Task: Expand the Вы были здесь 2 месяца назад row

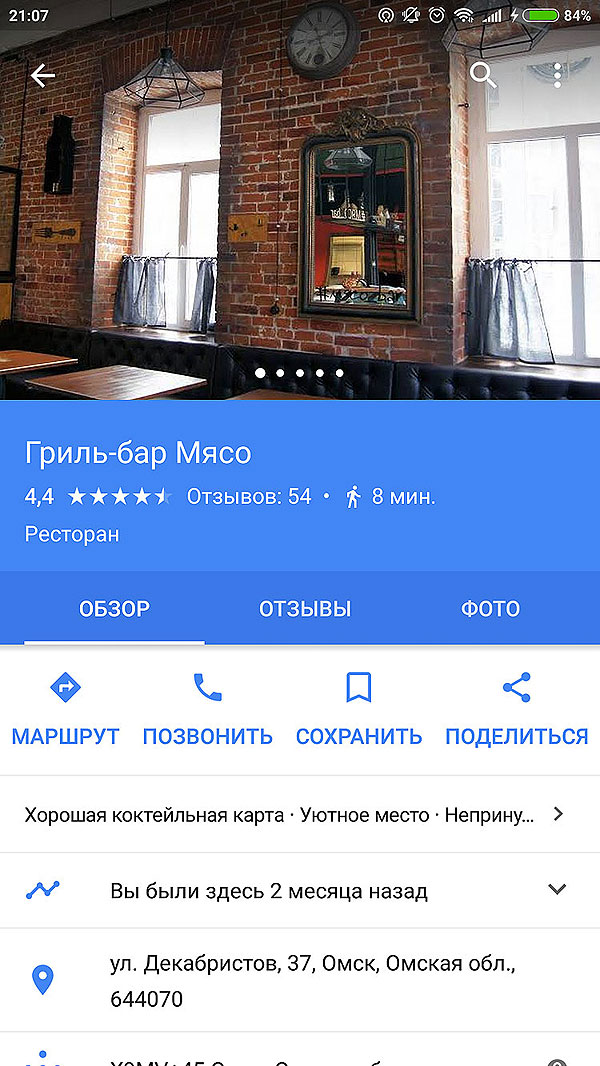Action: pos(300,890)
